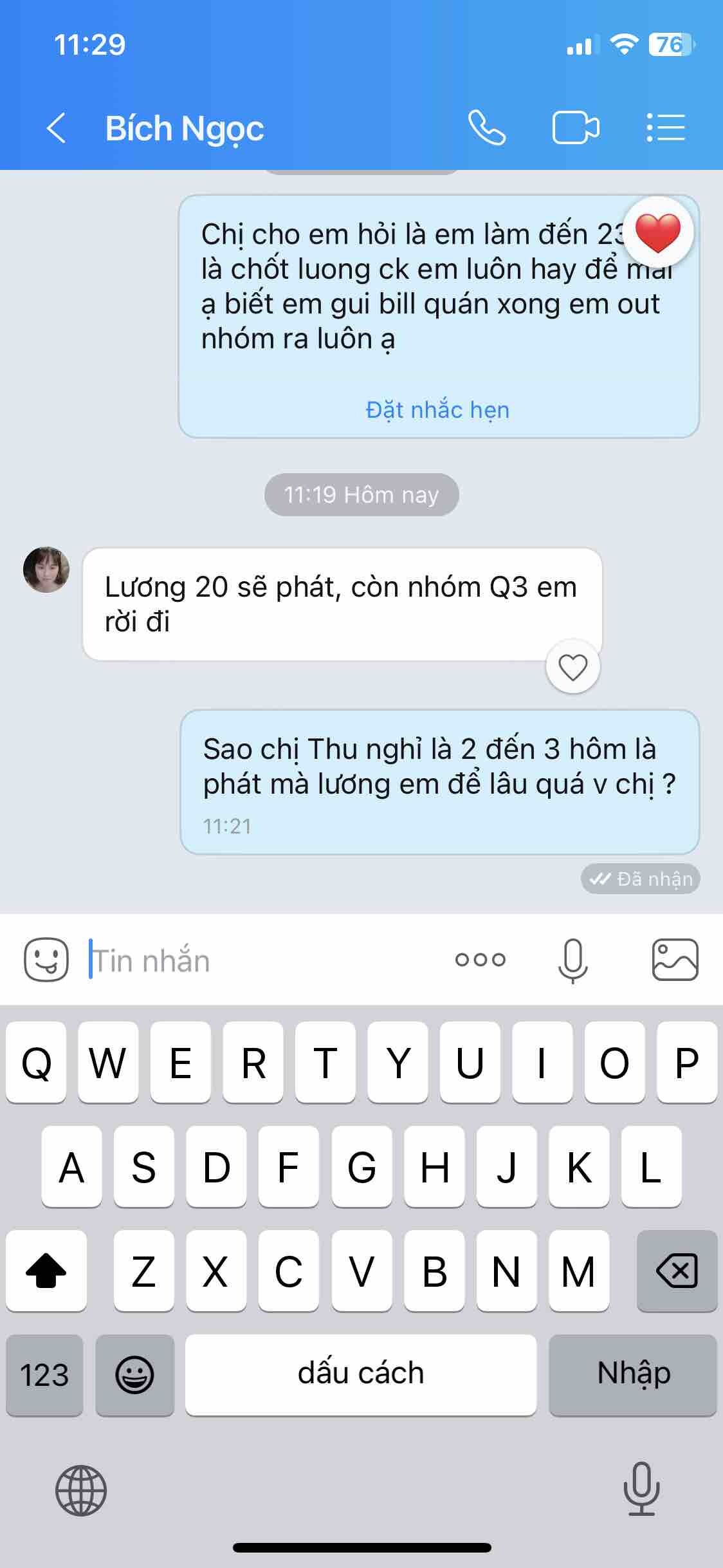Tap the Đặt nhắc hẹn link

click(437, 410)
